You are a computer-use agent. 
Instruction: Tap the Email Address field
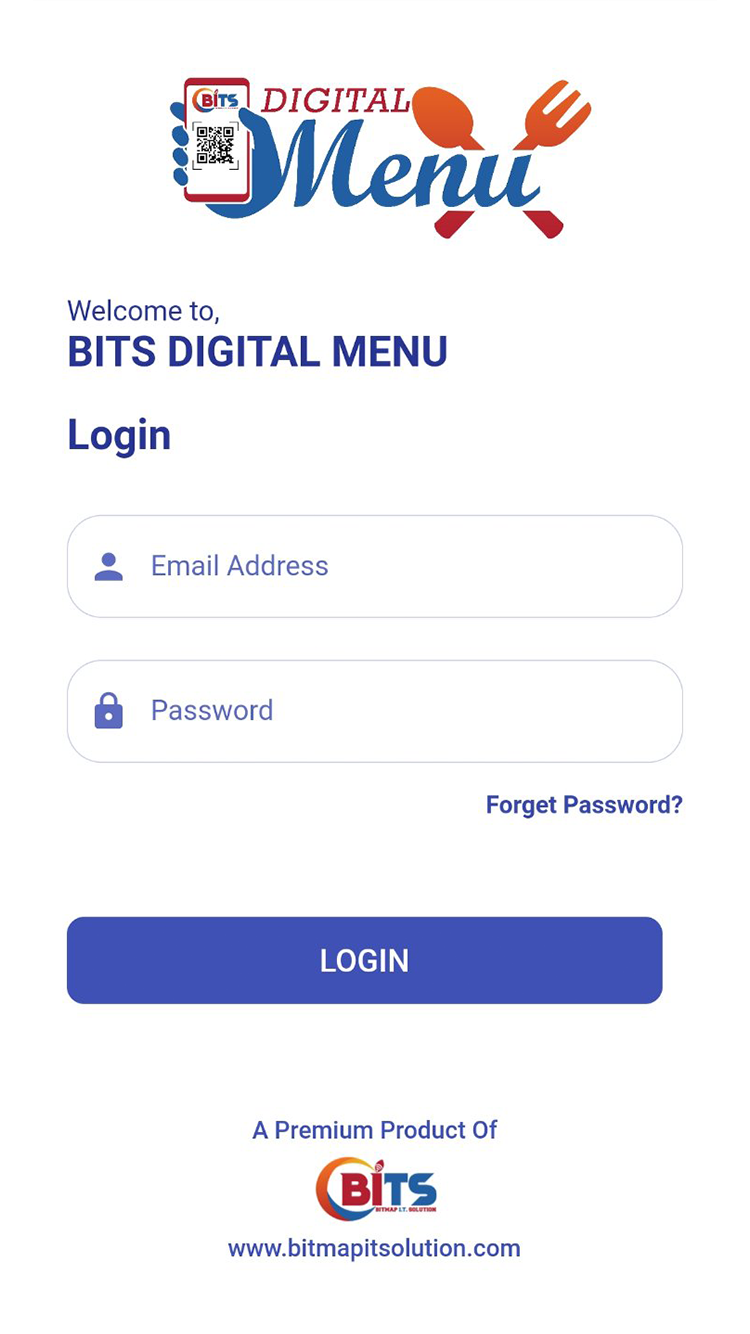click(x=375, y=566)
